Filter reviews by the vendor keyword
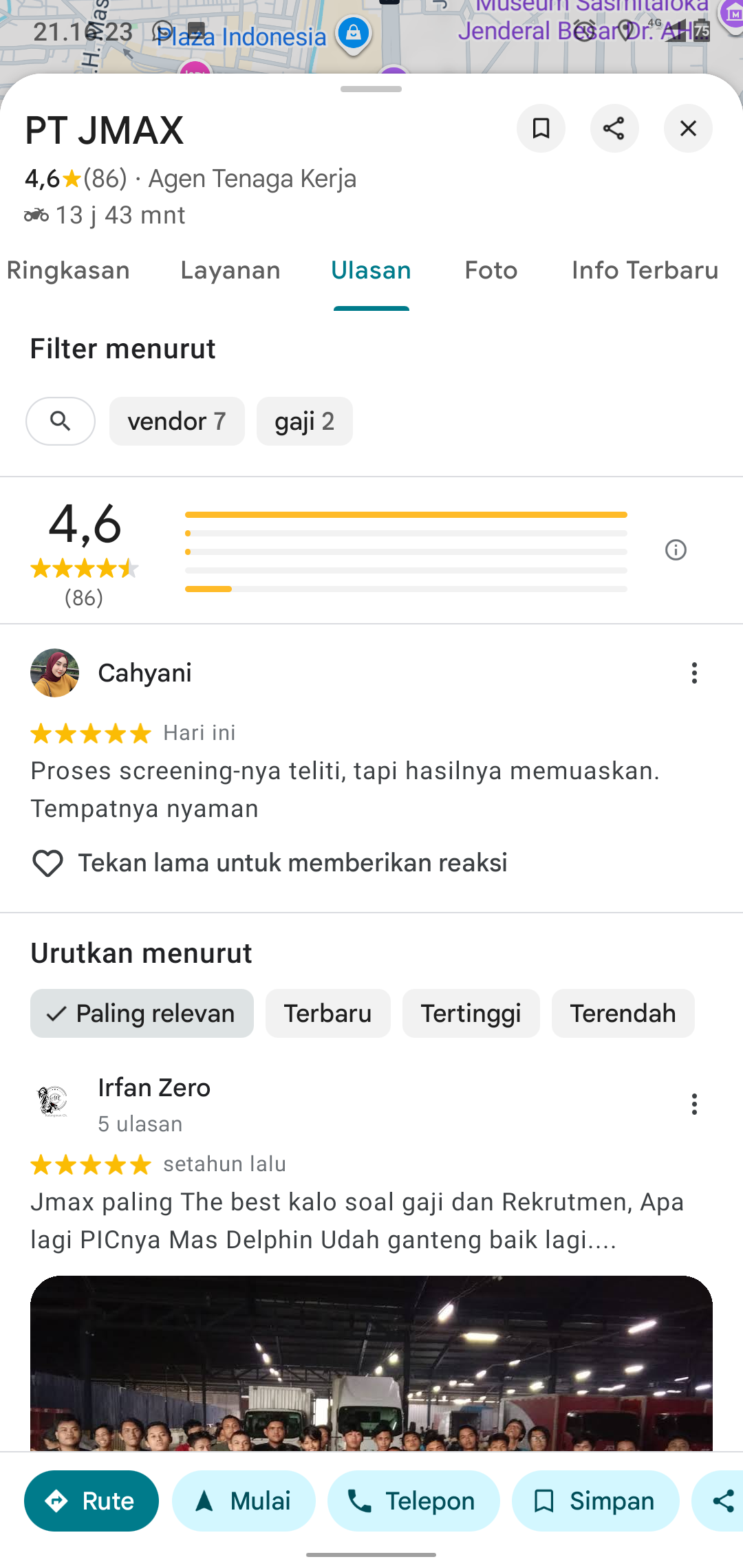 coord(177,421)
